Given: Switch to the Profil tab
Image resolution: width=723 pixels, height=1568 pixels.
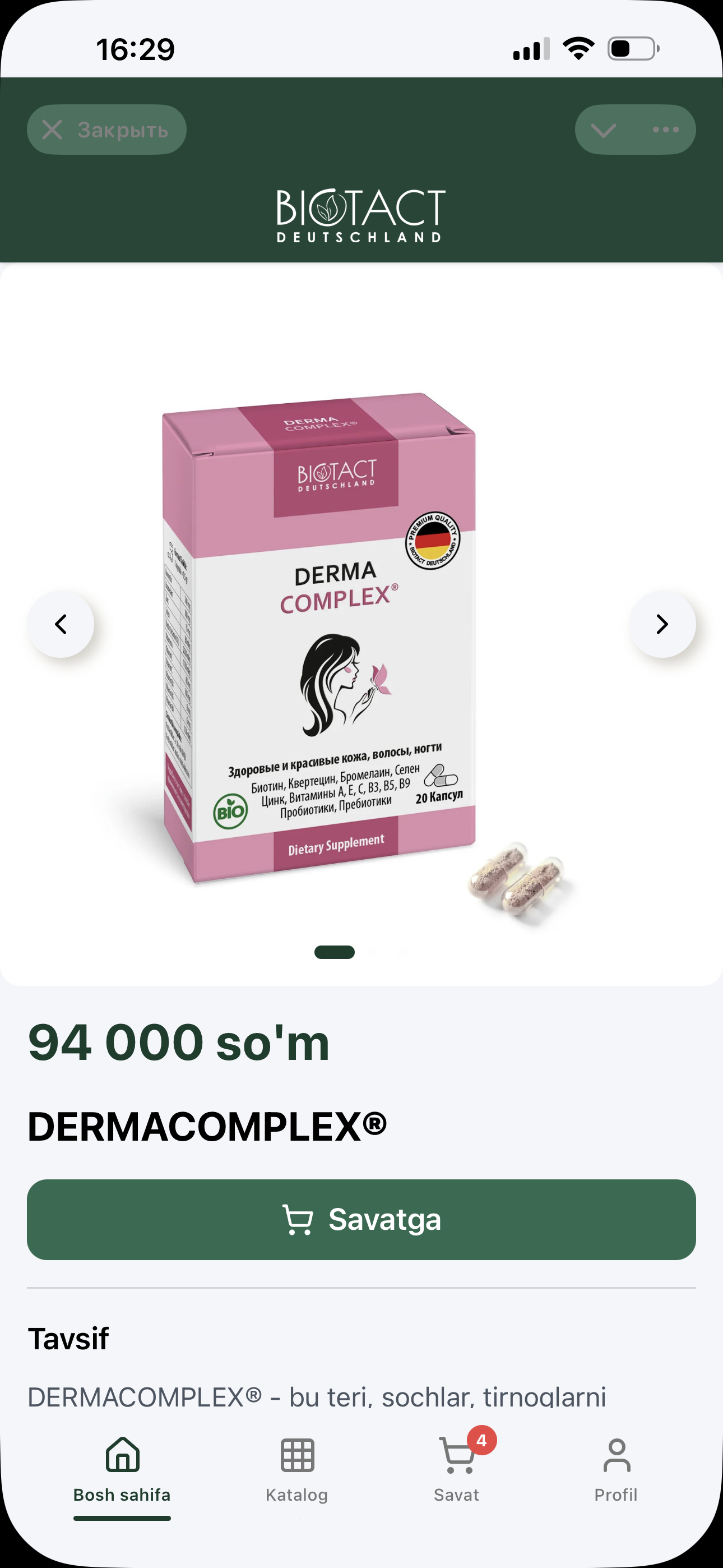Looking at the screenshot, I should click(616, 1468).
